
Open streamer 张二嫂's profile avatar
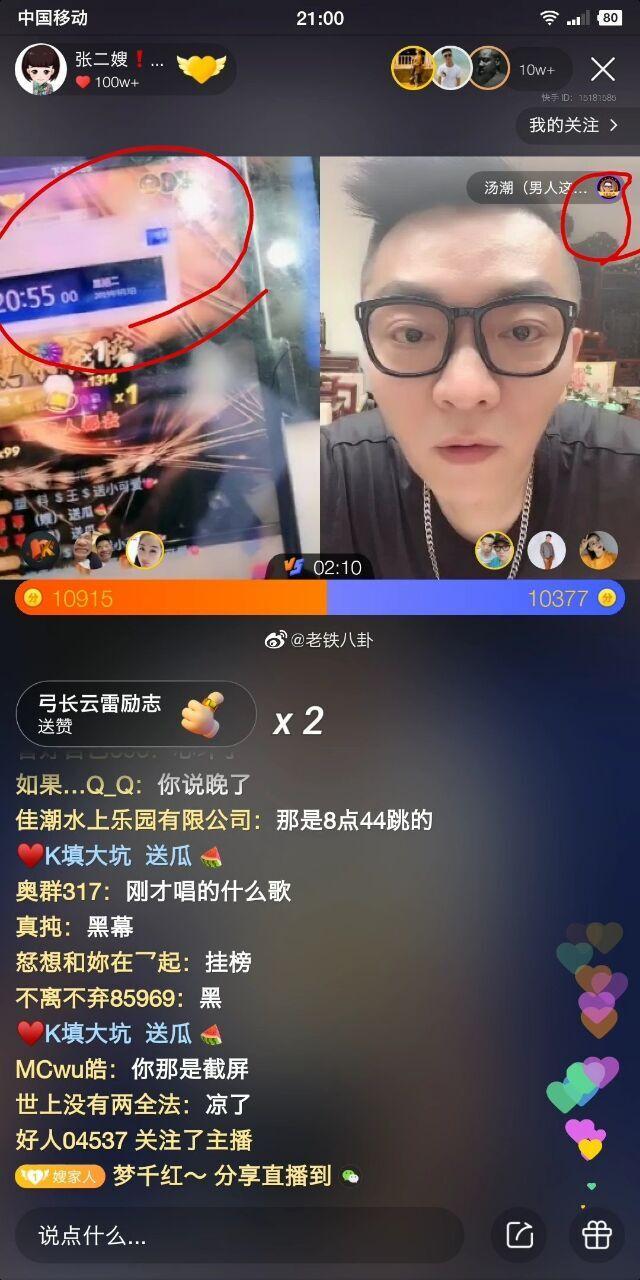pos(41,69)
